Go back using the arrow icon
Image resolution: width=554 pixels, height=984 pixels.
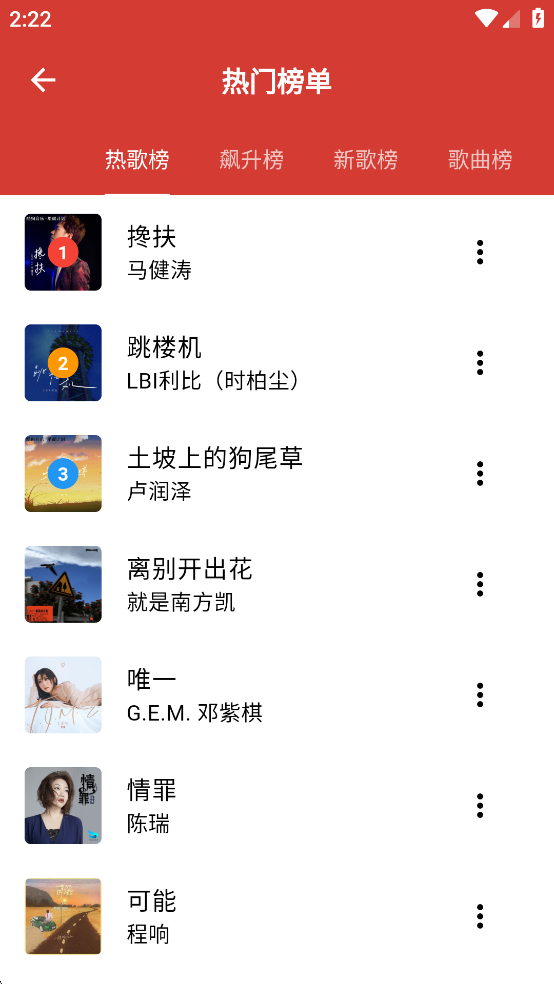[x=43, y=80]
